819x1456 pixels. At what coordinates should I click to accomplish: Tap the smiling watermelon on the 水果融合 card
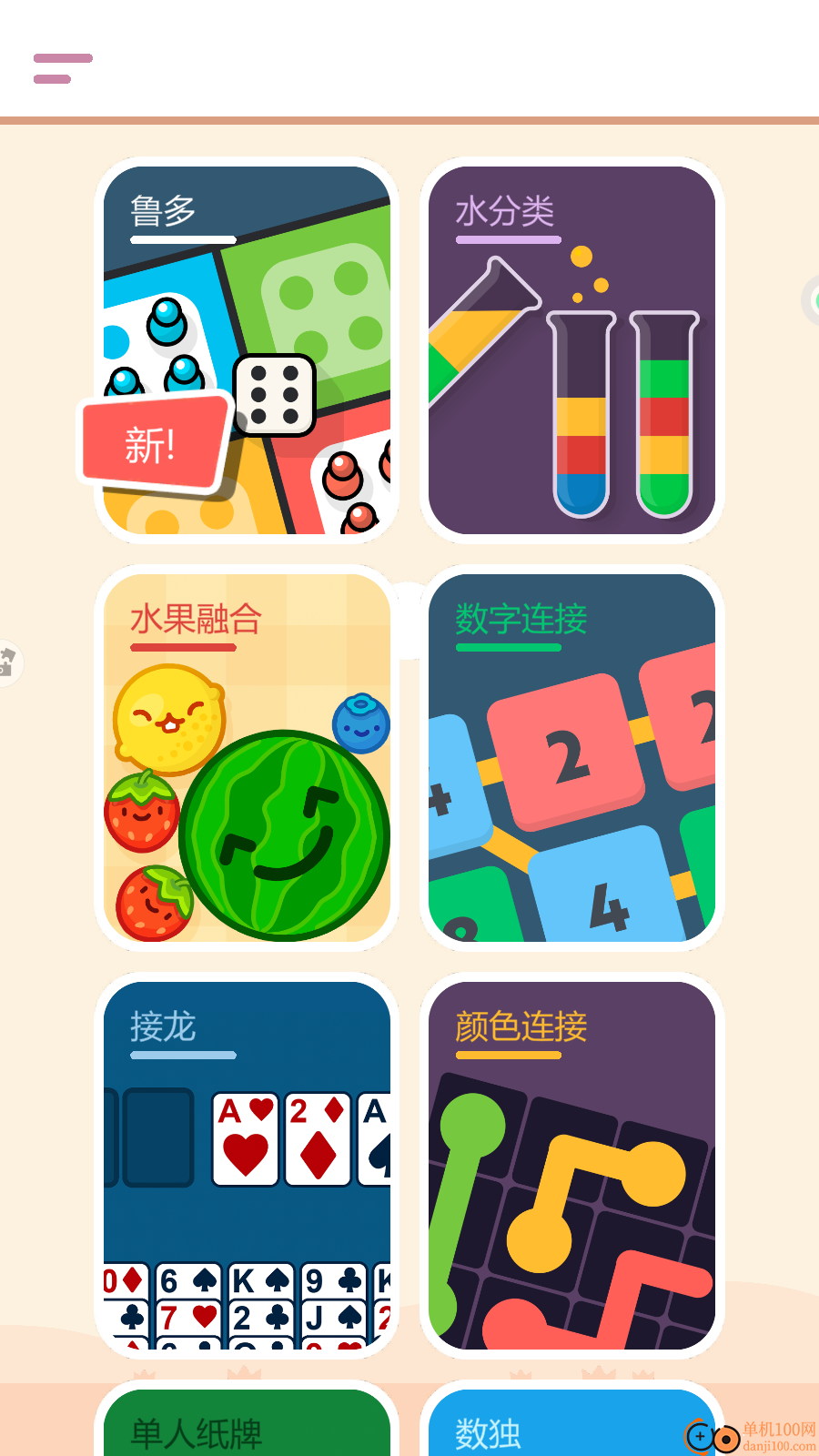click(x=287, y=833)
